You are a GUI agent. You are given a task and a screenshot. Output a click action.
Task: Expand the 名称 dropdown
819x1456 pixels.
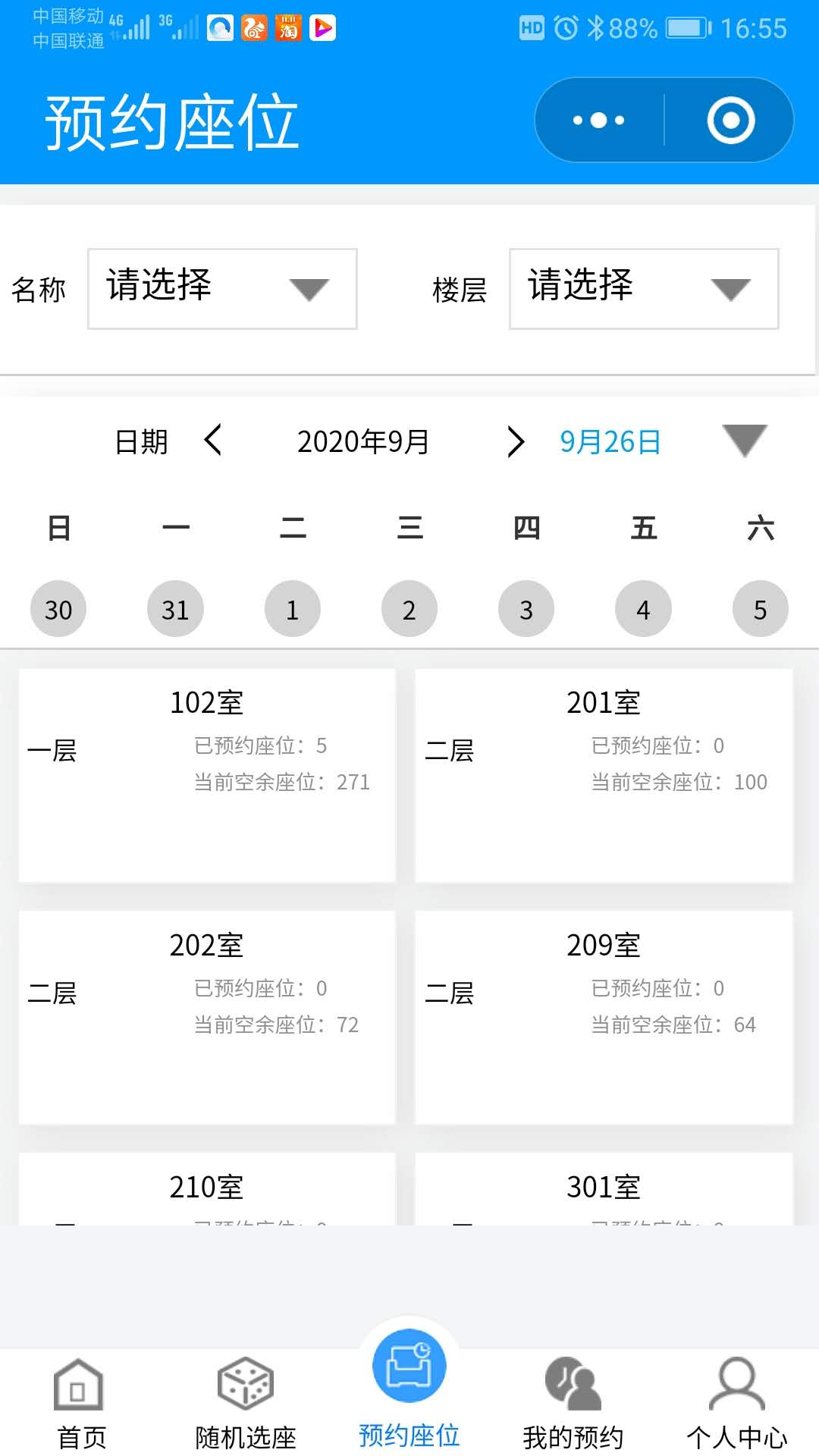click(222, 289)
